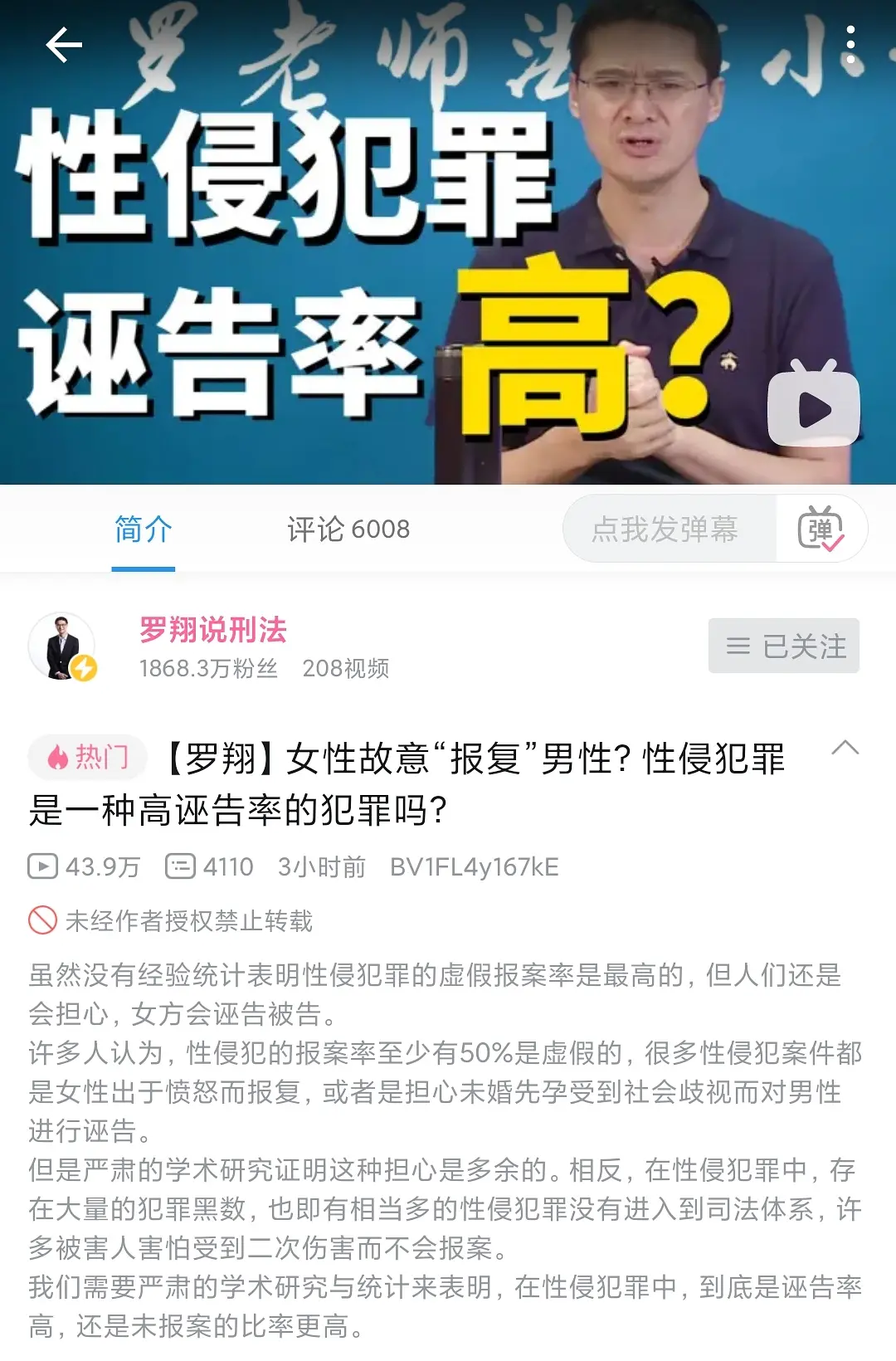Switch to the 评论 6008 tab
This screenshot has width=896, height=1361.
click(x=348, y=529)
